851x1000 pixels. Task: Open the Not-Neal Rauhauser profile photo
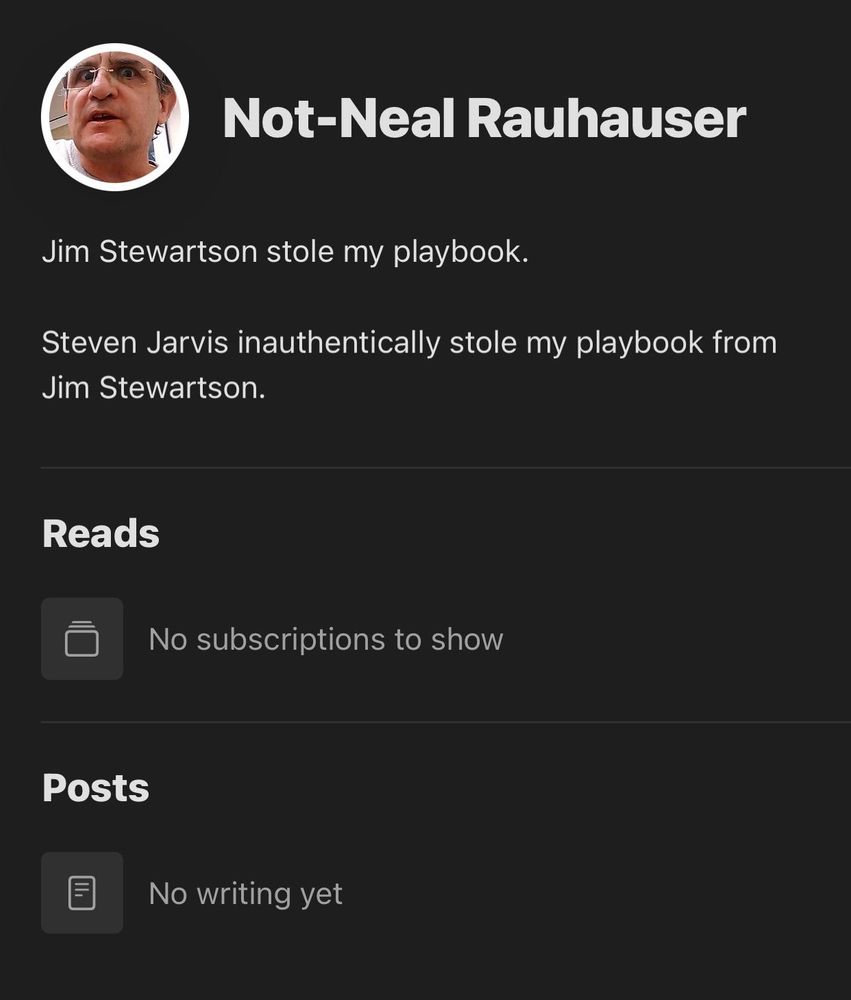click(x=115, y=117)
